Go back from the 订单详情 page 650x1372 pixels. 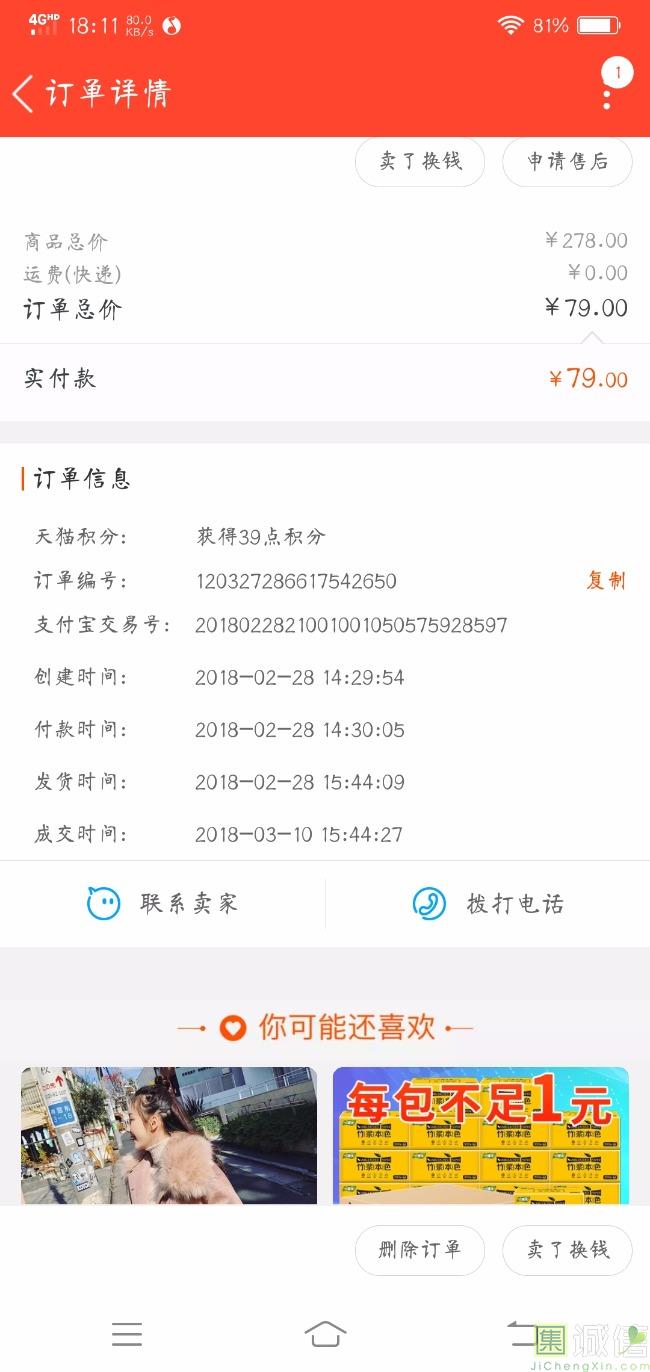(x=24, y=94)
